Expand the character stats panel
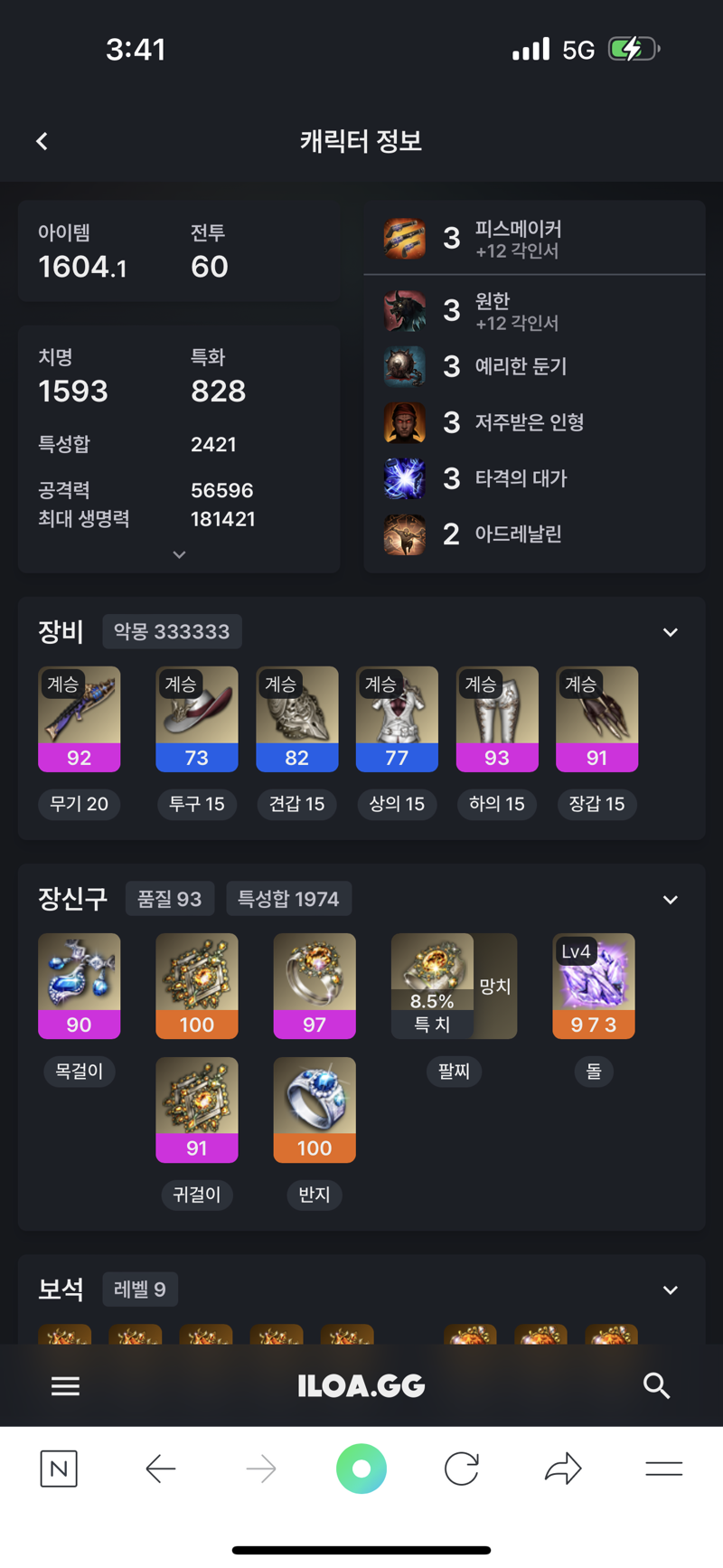 tap(179, 554)
